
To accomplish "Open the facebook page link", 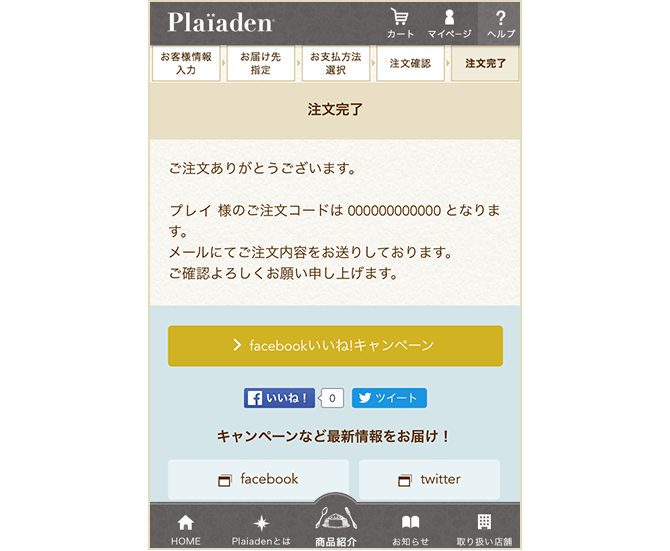I will [258, 479].
